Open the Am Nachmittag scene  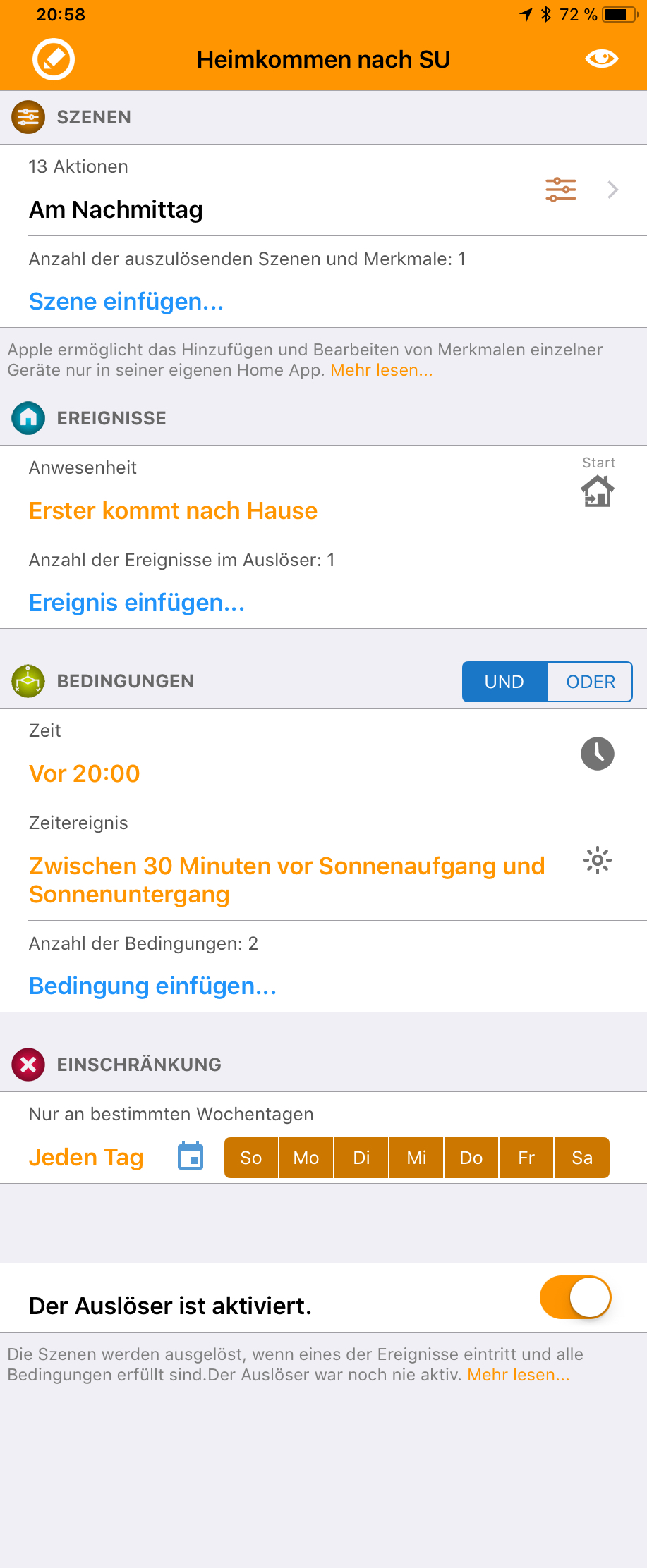[323, 190]
